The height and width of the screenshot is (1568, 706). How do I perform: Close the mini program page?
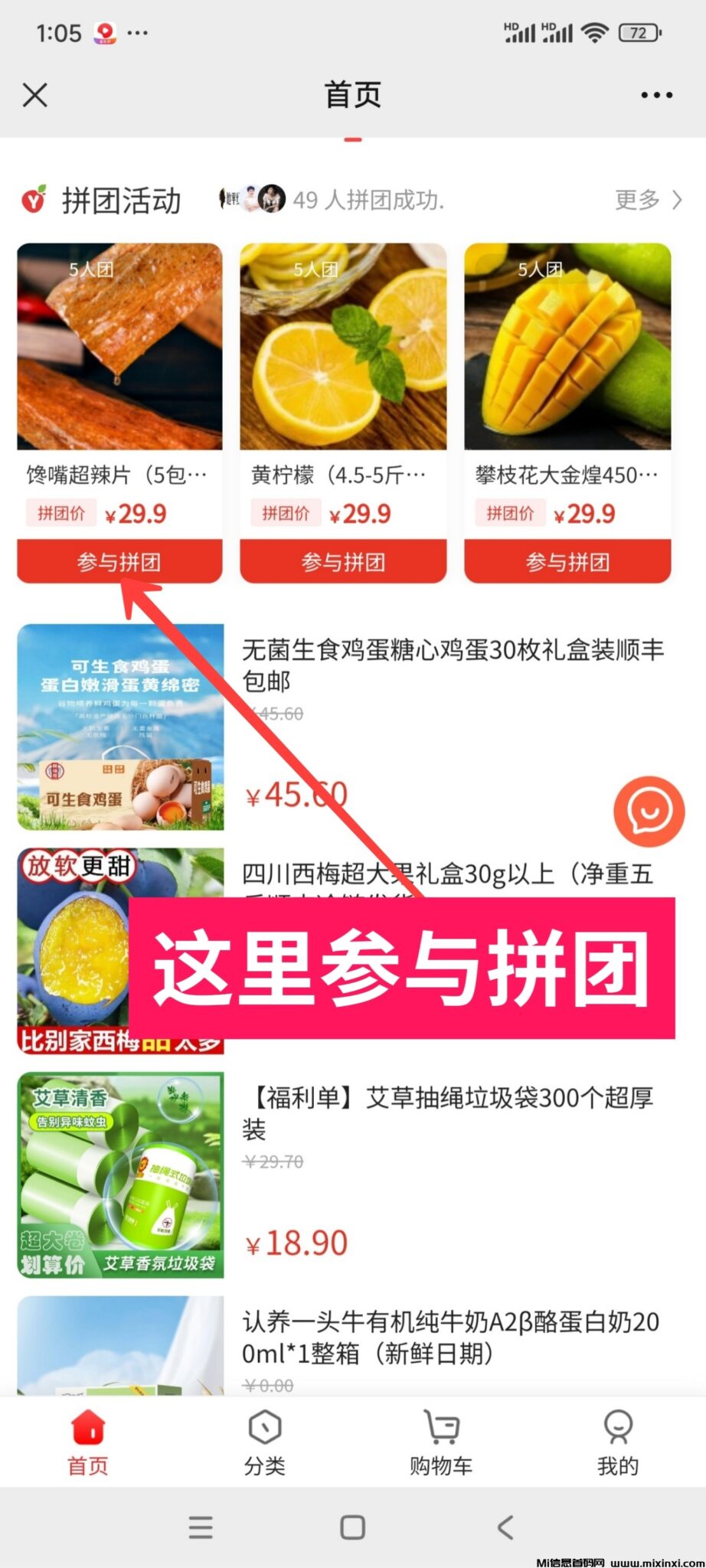tap(35, 96)
